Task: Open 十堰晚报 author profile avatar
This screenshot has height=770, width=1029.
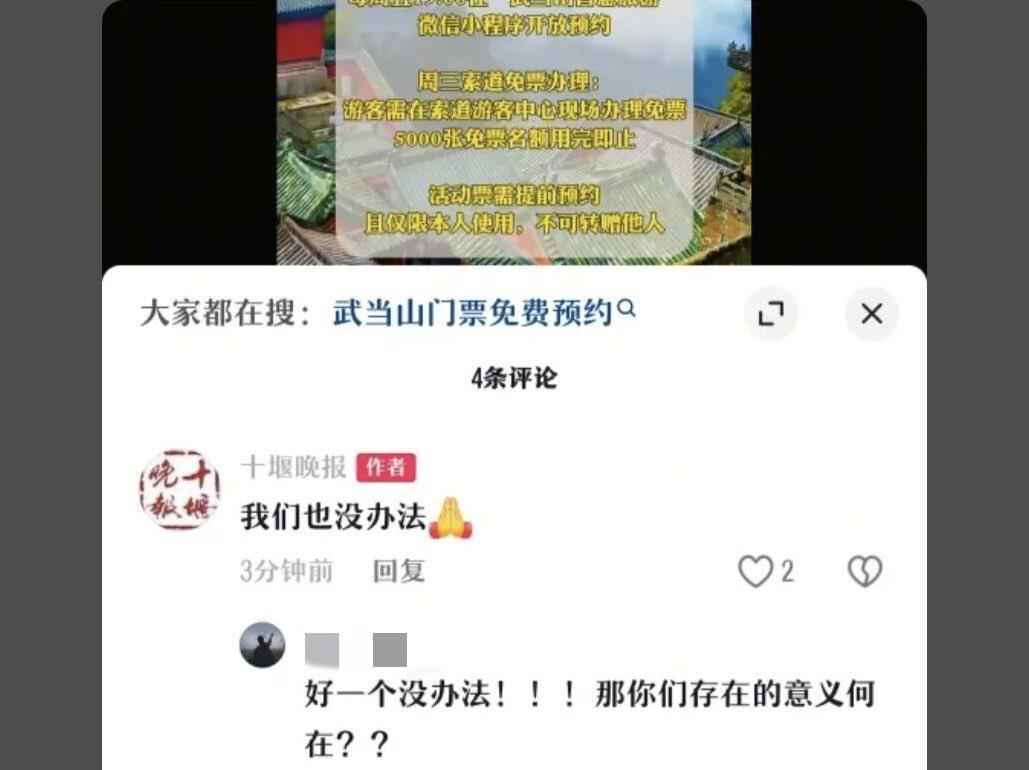Action: (x=179, y=489)
